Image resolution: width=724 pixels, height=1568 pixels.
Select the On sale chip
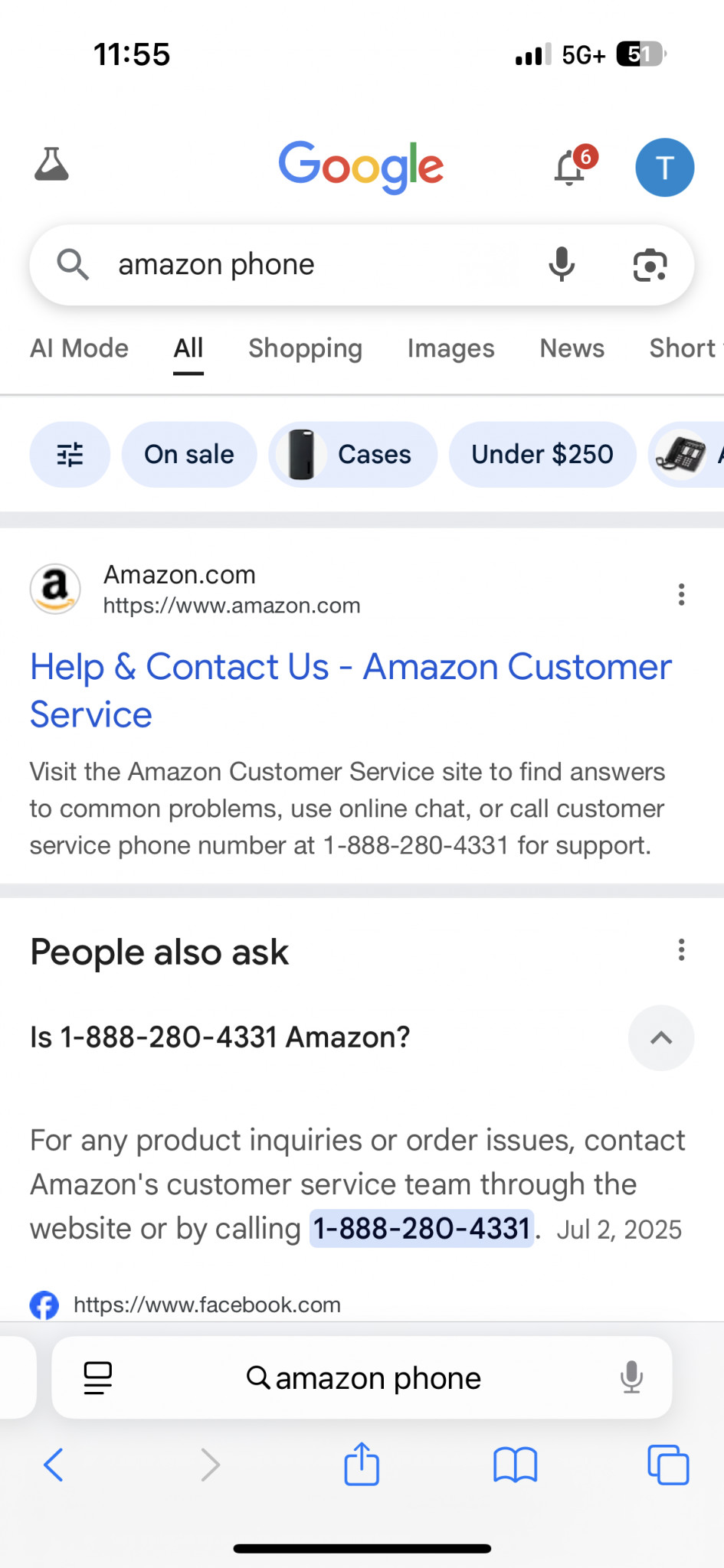pyautogui.click(x=189, y=455)
